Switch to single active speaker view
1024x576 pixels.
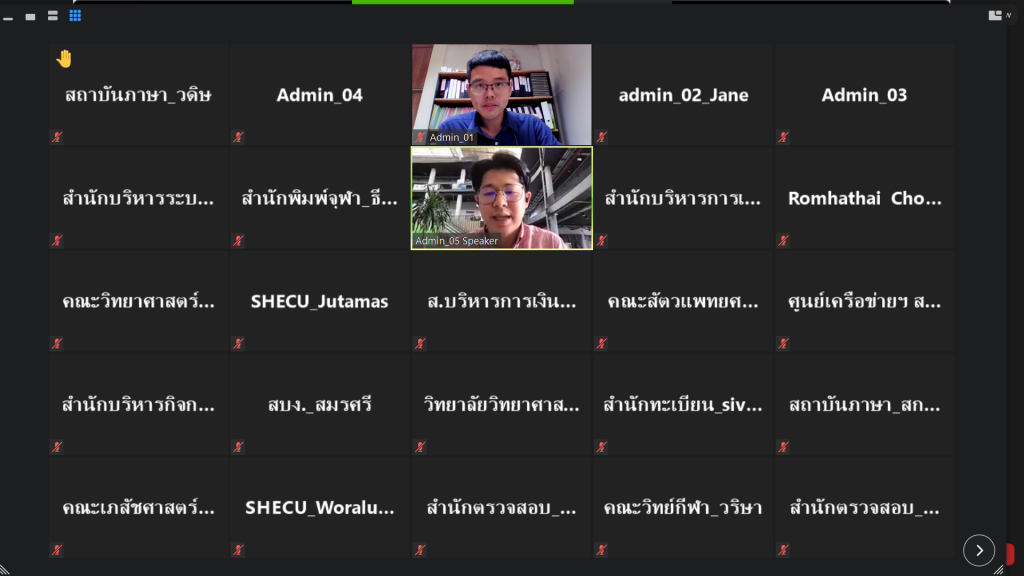pos(30,16)
